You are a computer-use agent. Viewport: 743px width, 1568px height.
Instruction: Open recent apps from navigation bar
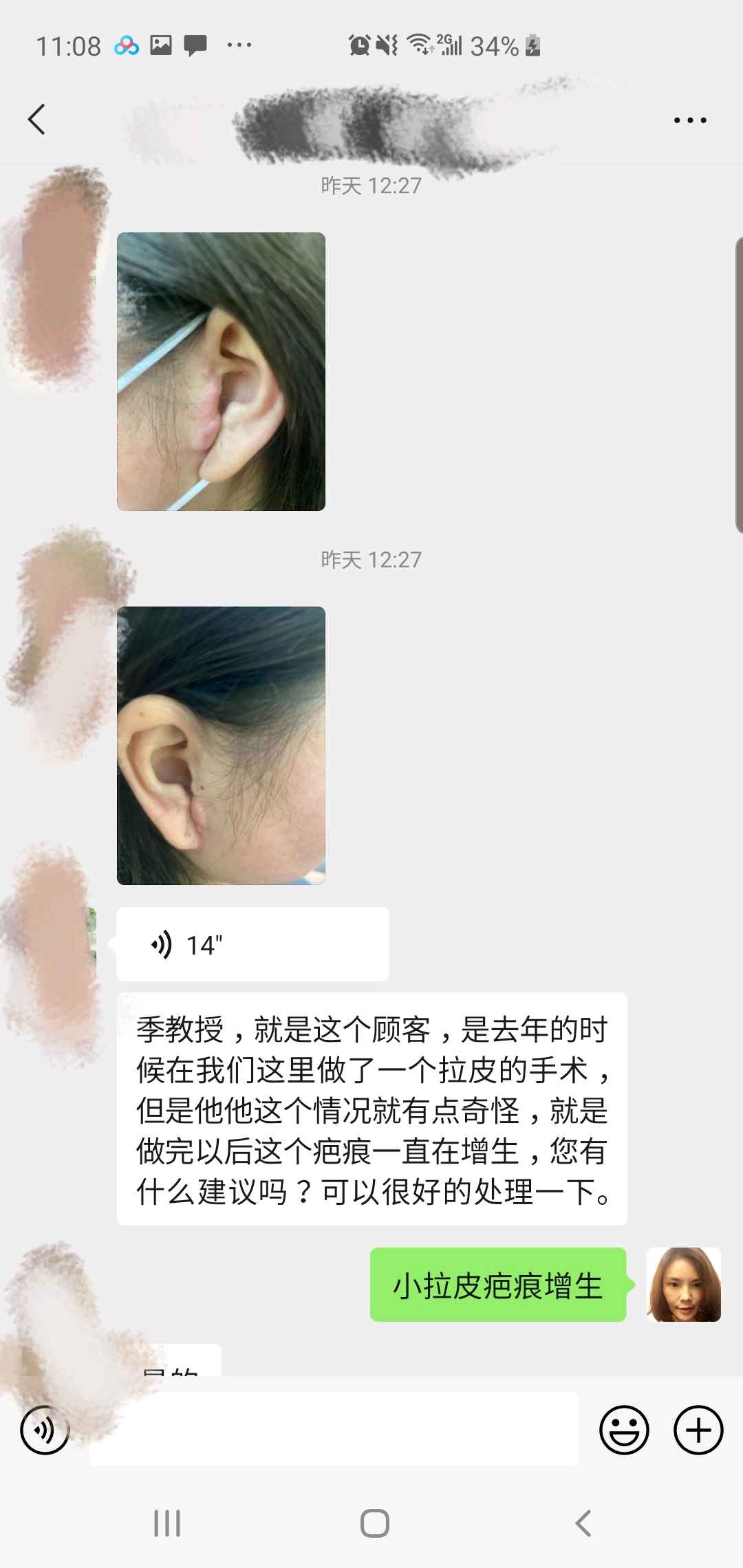click(167, 1523)
